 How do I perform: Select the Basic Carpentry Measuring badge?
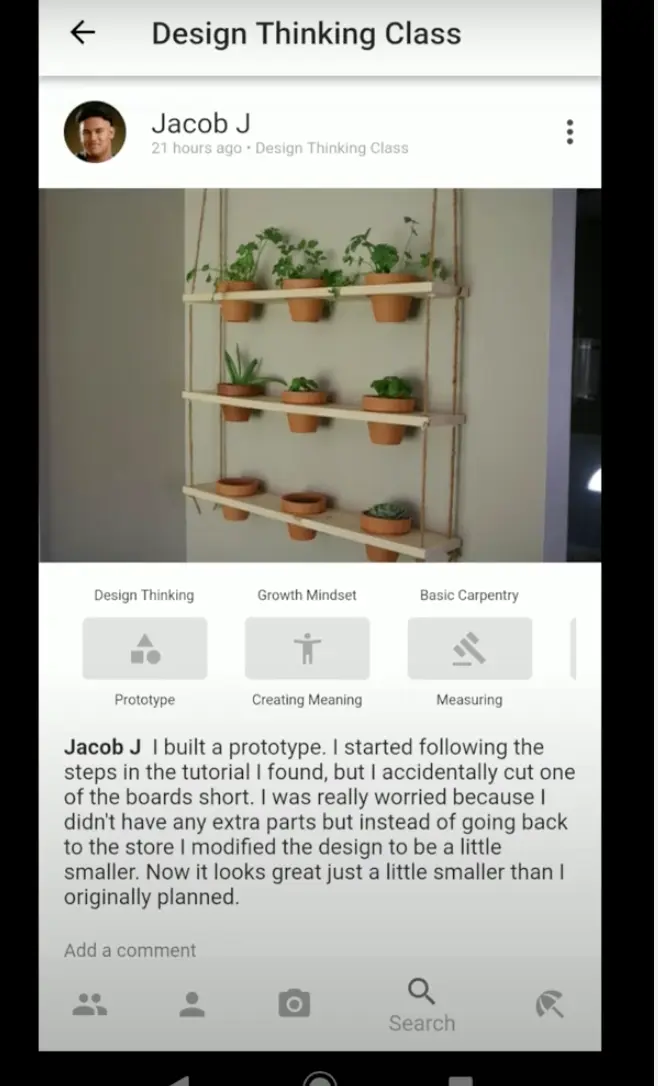click(470, 648)
